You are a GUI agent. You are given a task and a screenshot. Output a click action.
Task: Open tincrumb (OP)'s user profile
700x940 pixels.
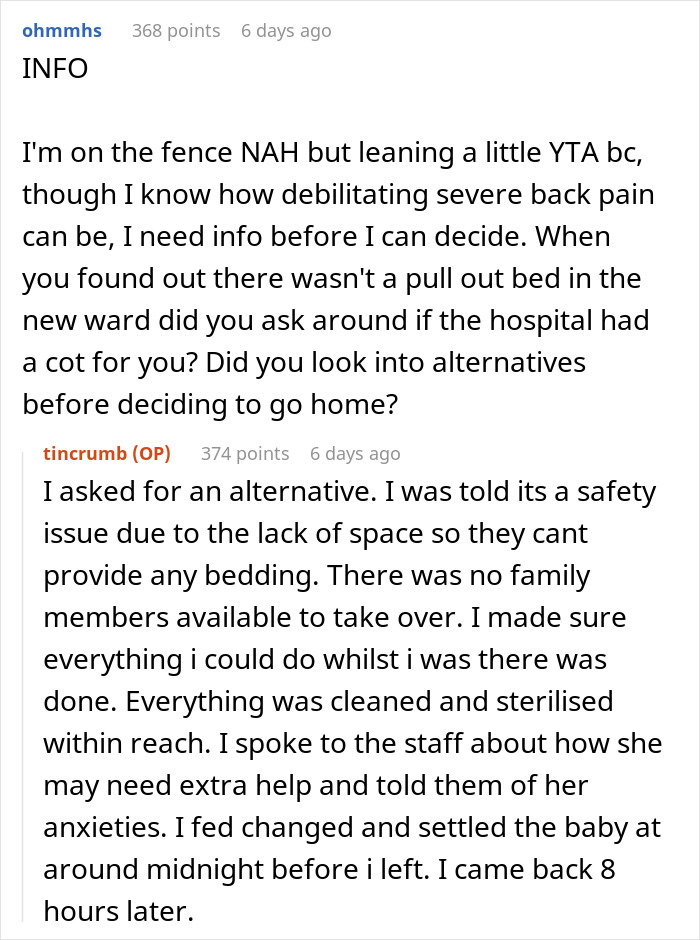point(107,454)
